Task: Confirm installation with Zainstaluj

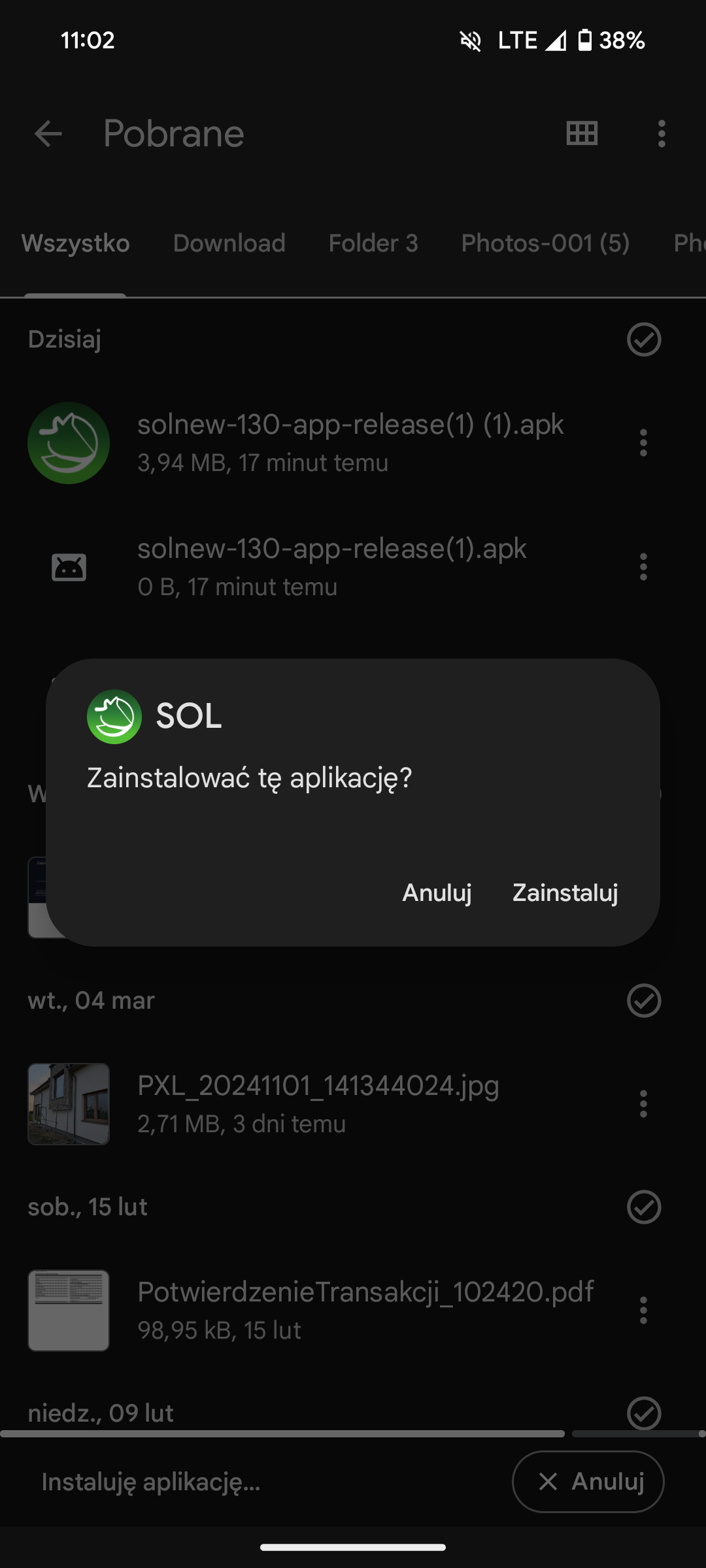Action: click(565, 892)
